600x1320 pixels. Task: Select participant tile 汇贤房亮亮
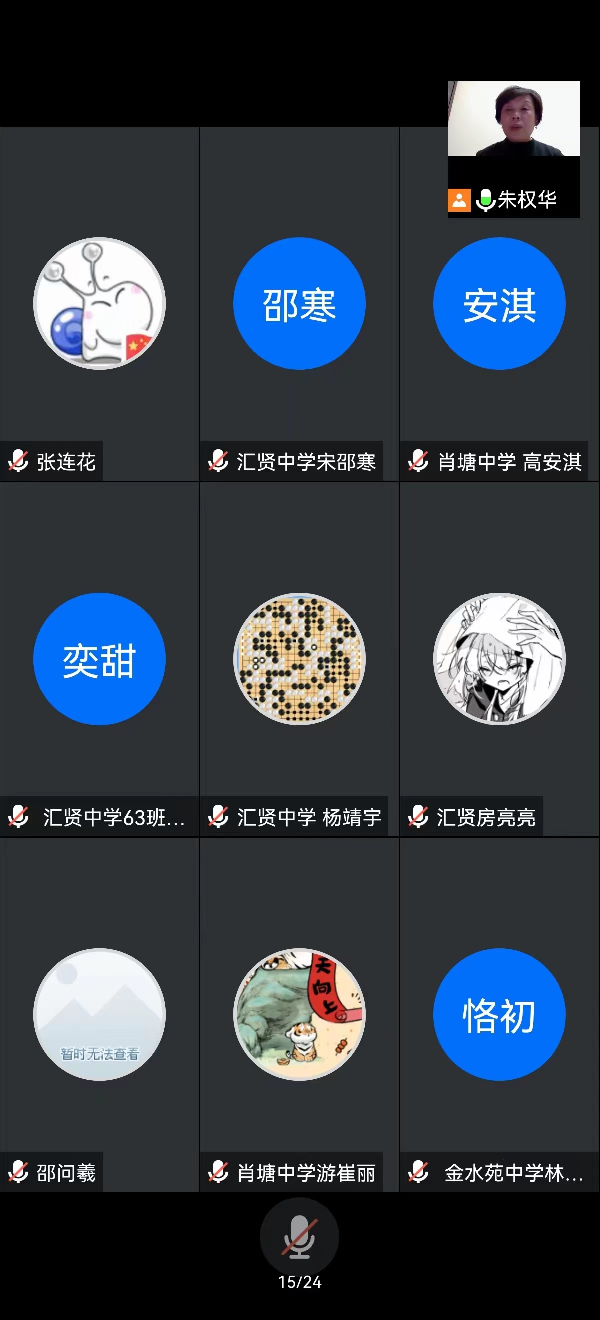click(499, 660)
